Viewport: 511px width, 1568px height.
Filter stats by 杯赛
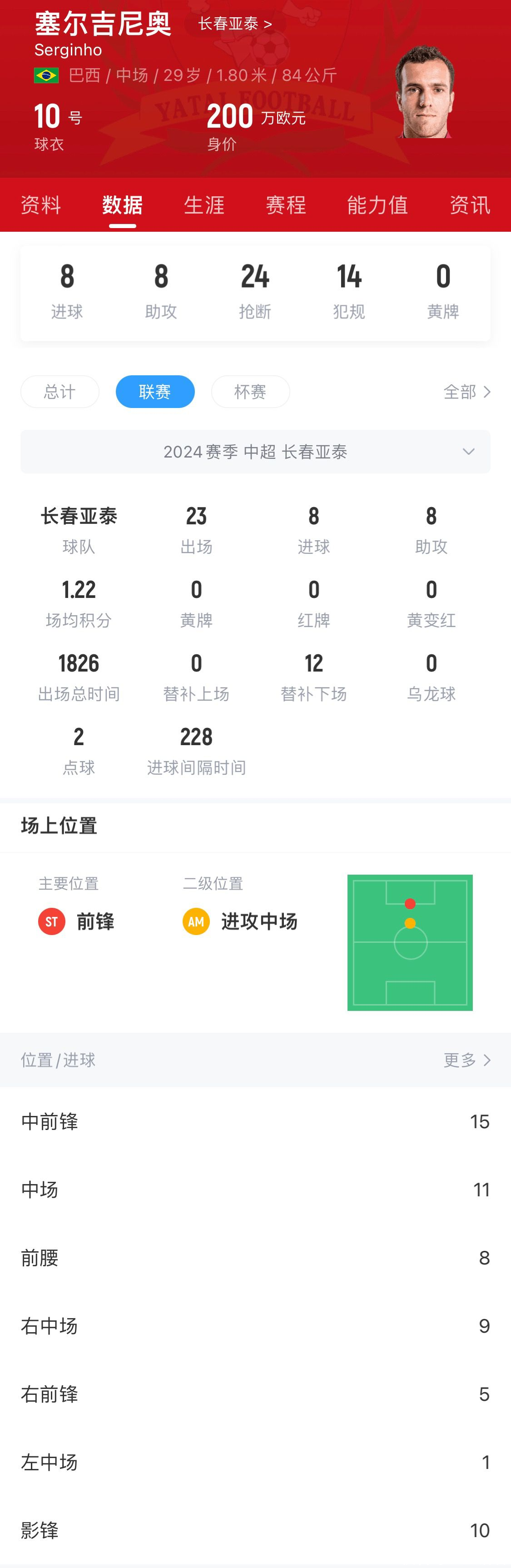(250, 392)
